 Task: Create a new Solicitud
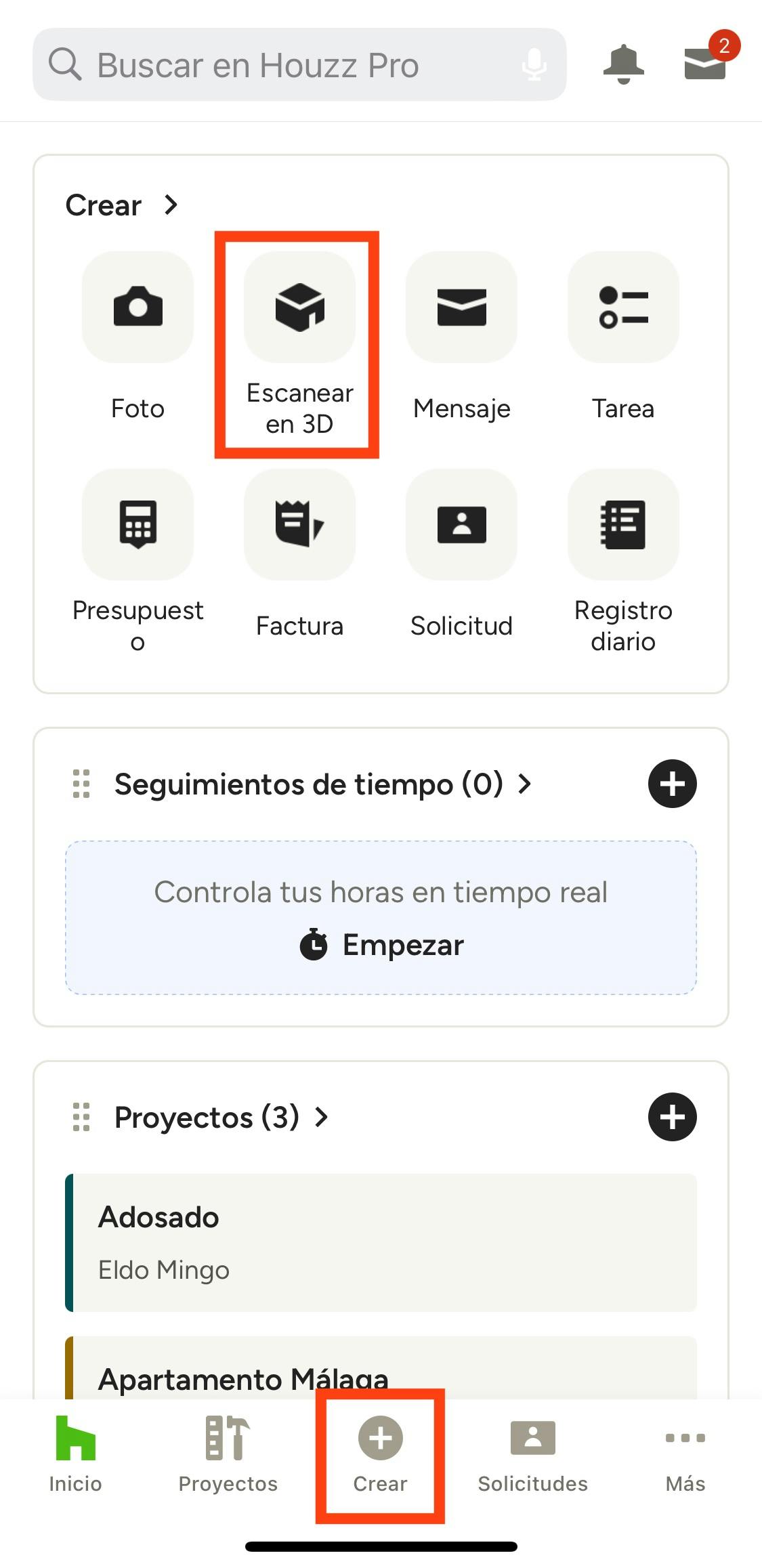coord(461,525)
